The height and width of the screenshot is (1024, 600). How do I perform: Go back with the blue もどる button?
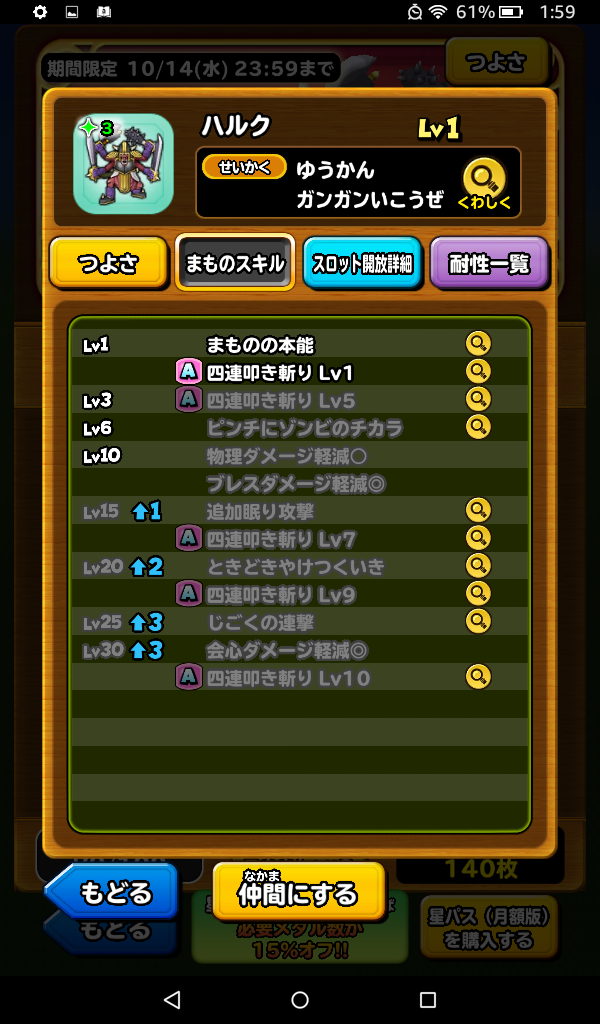113,890
